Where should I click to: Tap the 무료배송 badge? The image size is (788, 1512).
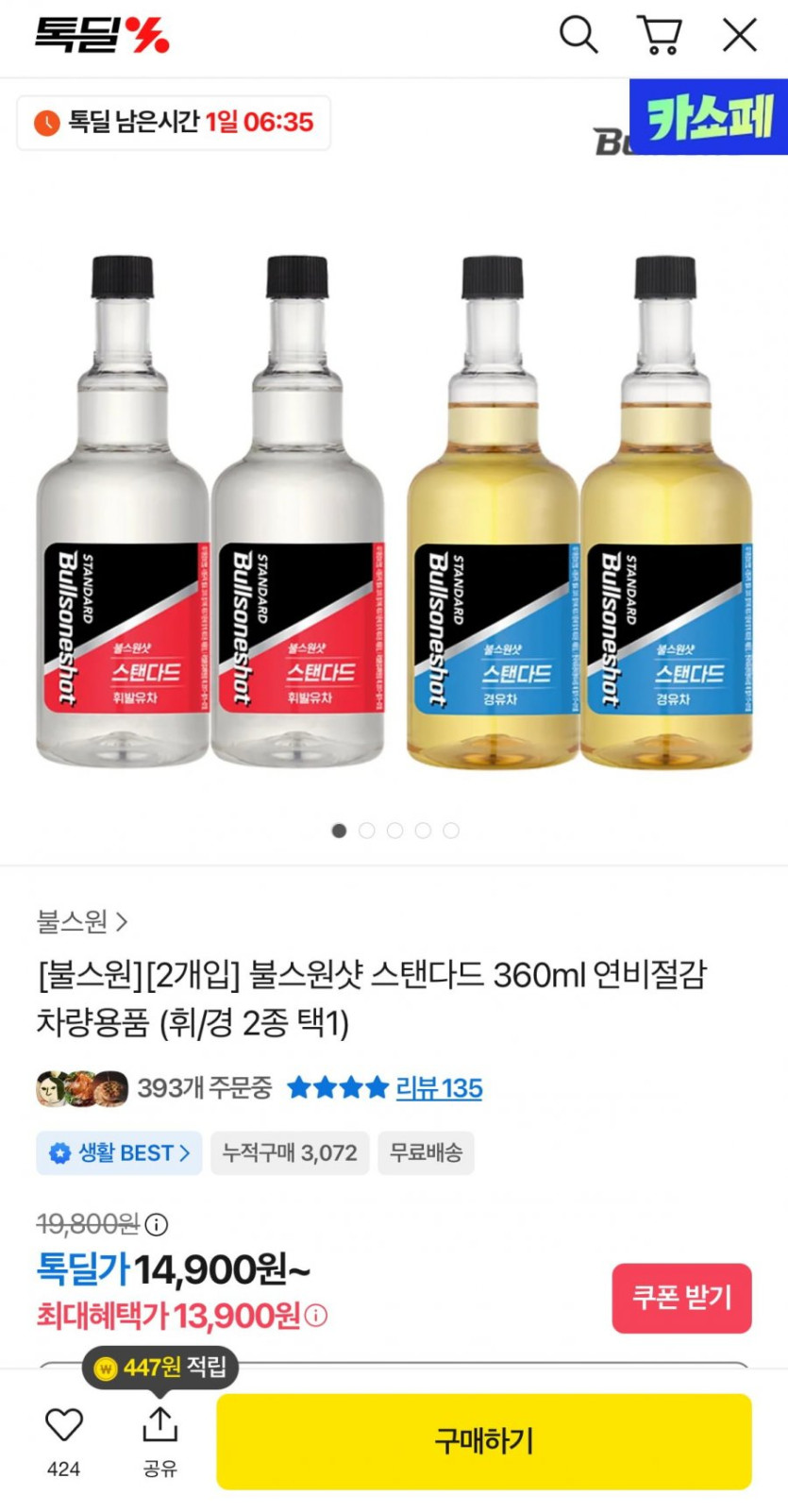pos(426,1152)
